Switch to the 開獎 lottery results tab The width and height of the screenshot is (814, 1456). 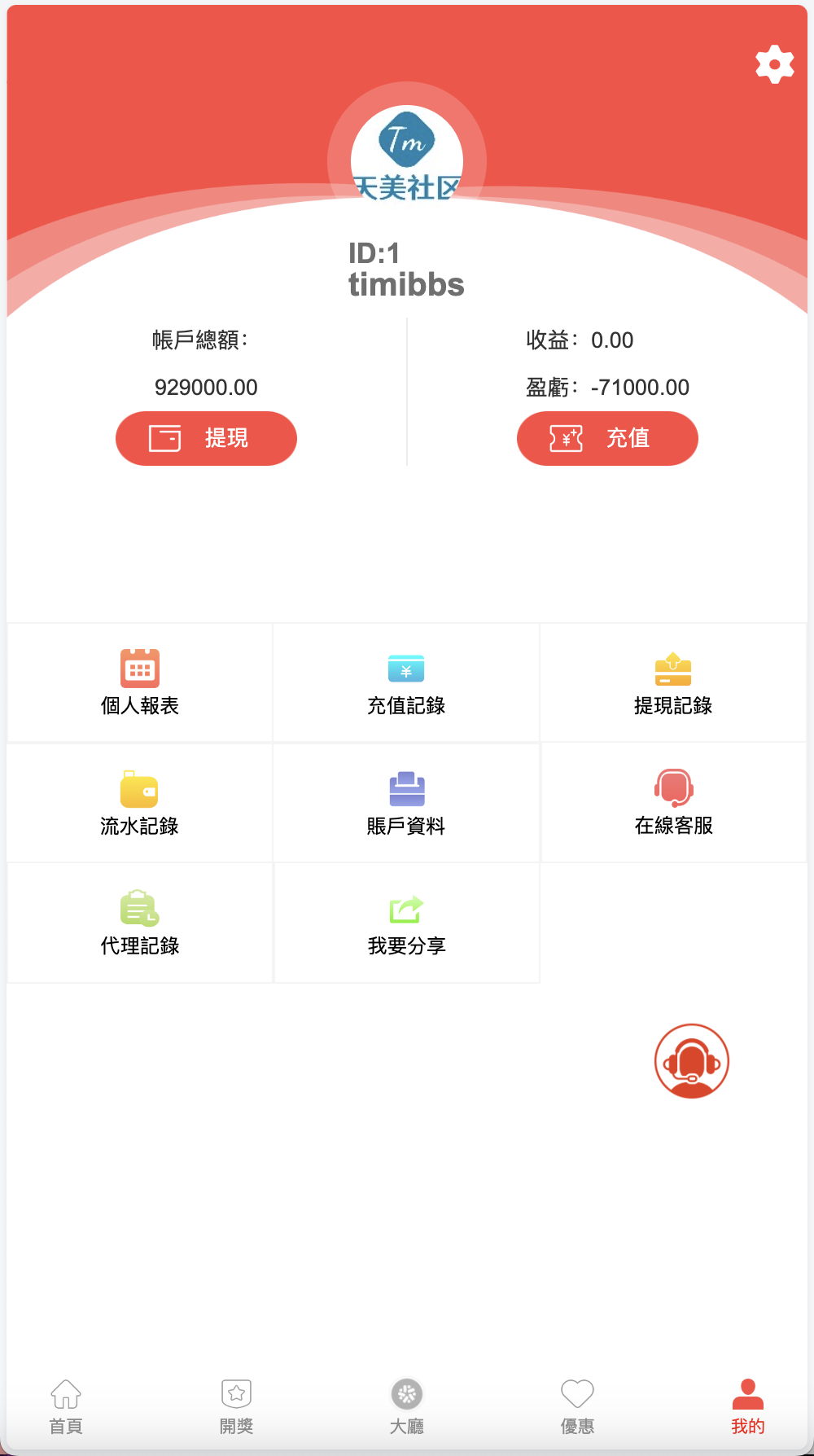[x=236, y=1405]
